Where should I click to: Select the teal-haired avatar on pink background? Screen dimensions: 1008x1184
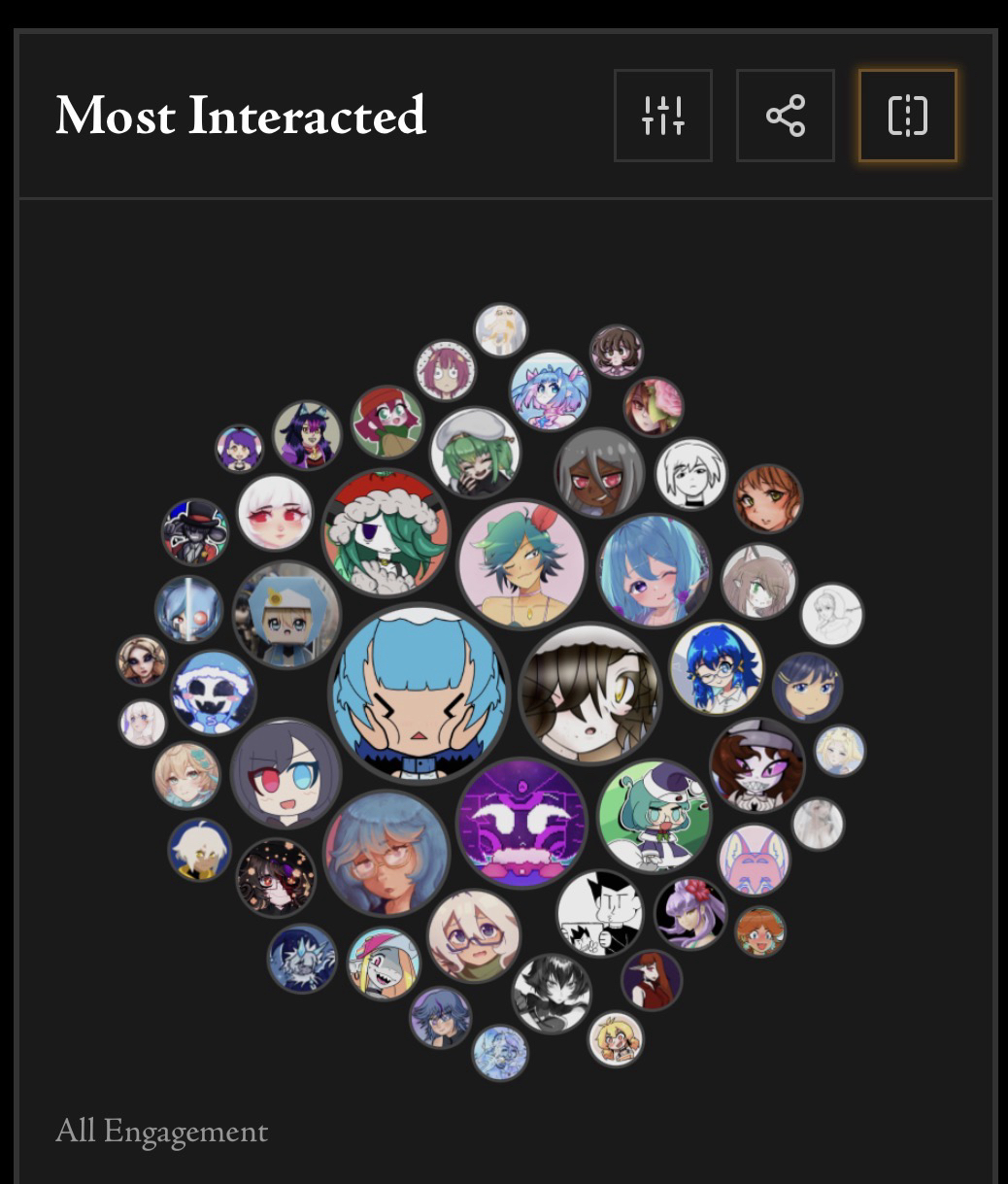point(521,563)
